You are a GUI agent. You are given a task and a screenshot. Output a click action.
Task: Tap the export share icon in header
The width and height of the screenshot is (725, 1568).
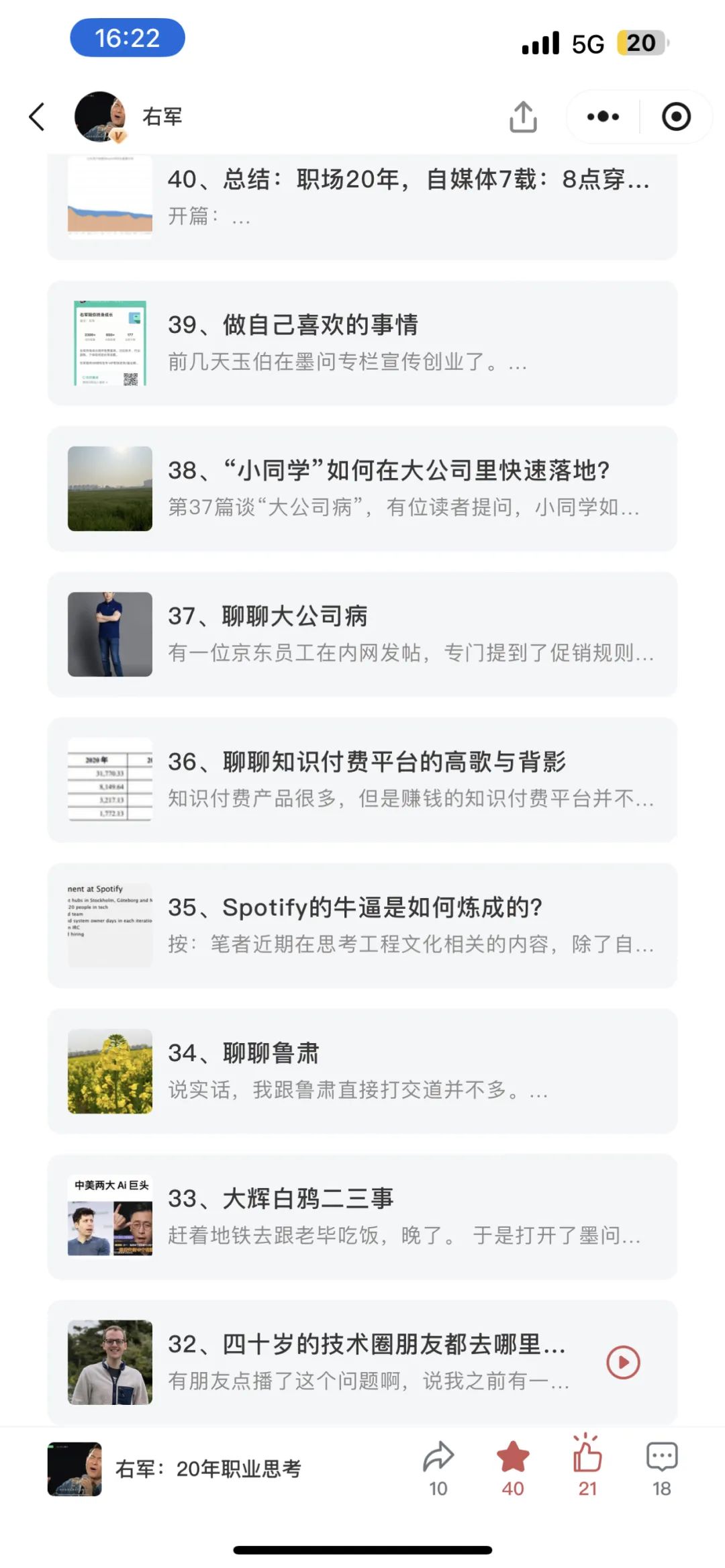click(523, 117)
